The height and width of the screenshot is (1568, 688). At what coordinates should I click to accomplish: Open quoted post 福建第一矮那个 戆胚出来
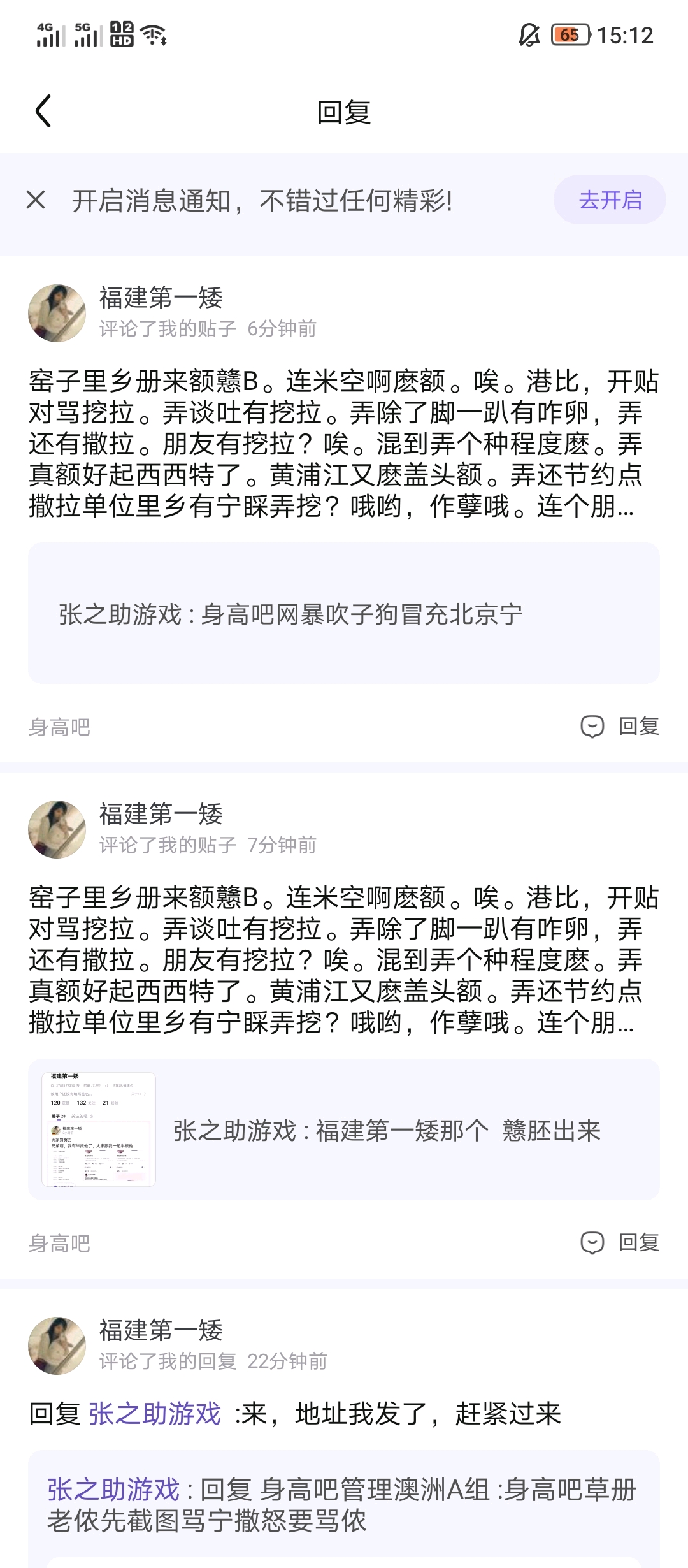click(x=344, y=1129)
